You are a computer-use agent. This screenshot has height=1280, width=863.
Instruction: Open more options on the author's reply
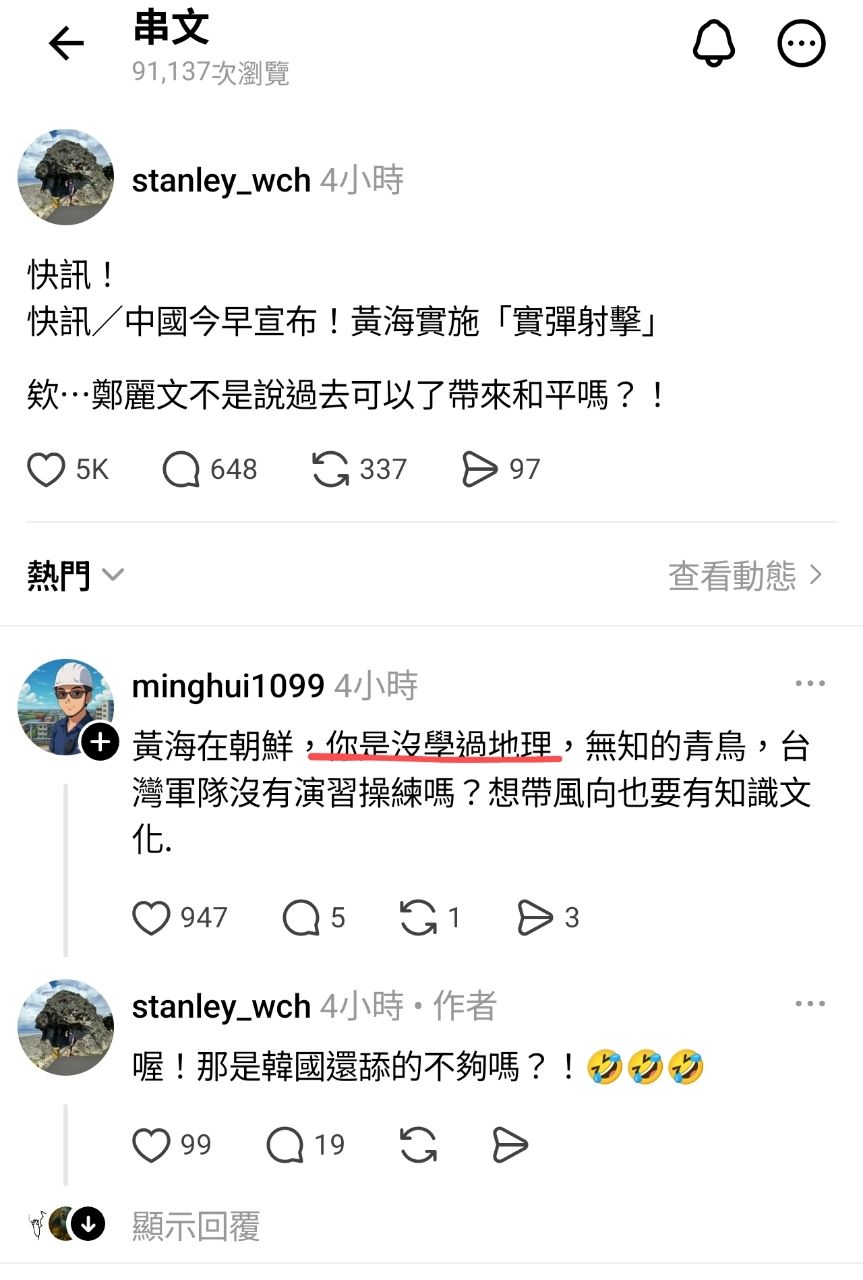[x=809, y=1004]
